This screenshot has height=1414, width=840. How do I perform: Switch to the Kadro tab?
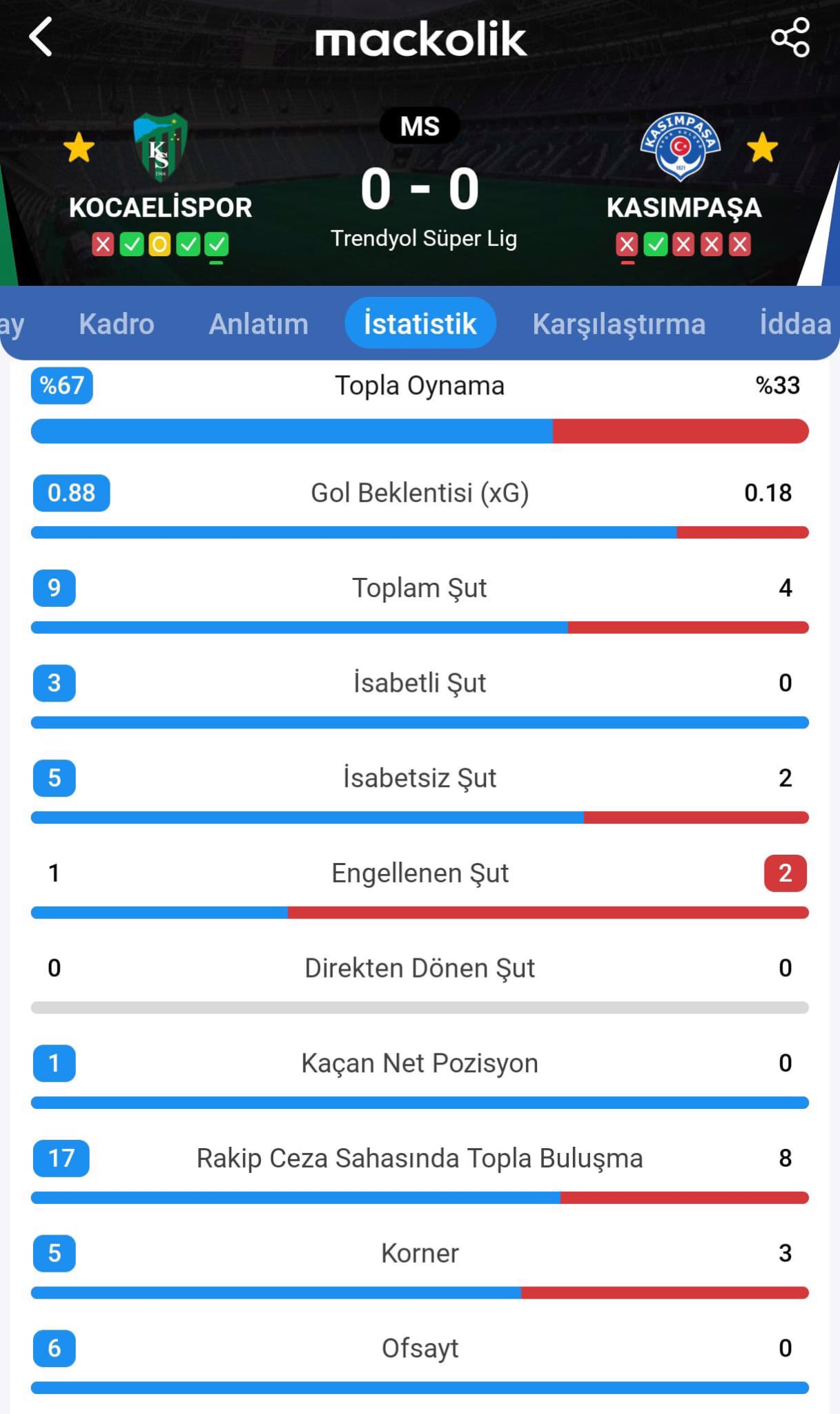coord(116,324)
